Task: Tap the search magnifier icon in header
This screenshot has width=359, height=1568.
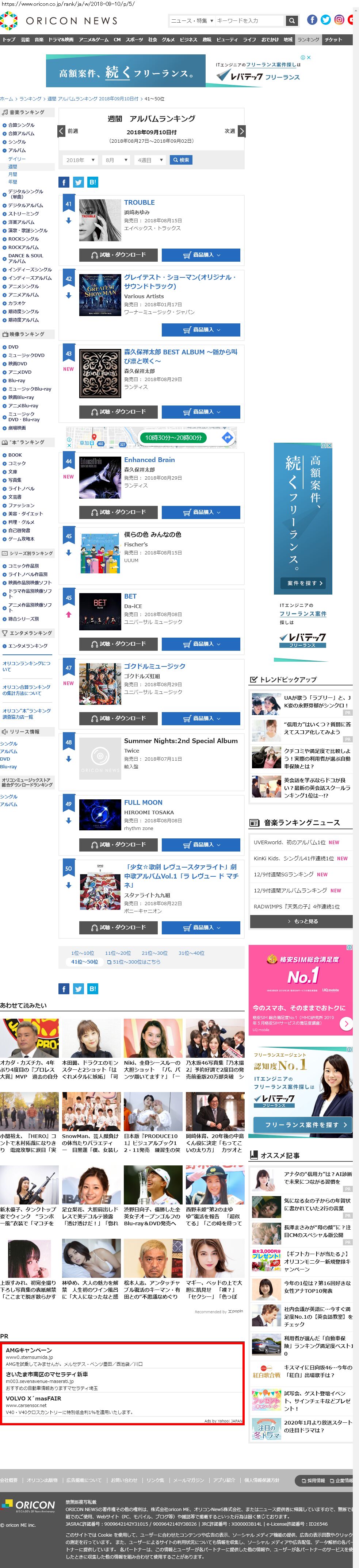Action: [x=292, y=21]
